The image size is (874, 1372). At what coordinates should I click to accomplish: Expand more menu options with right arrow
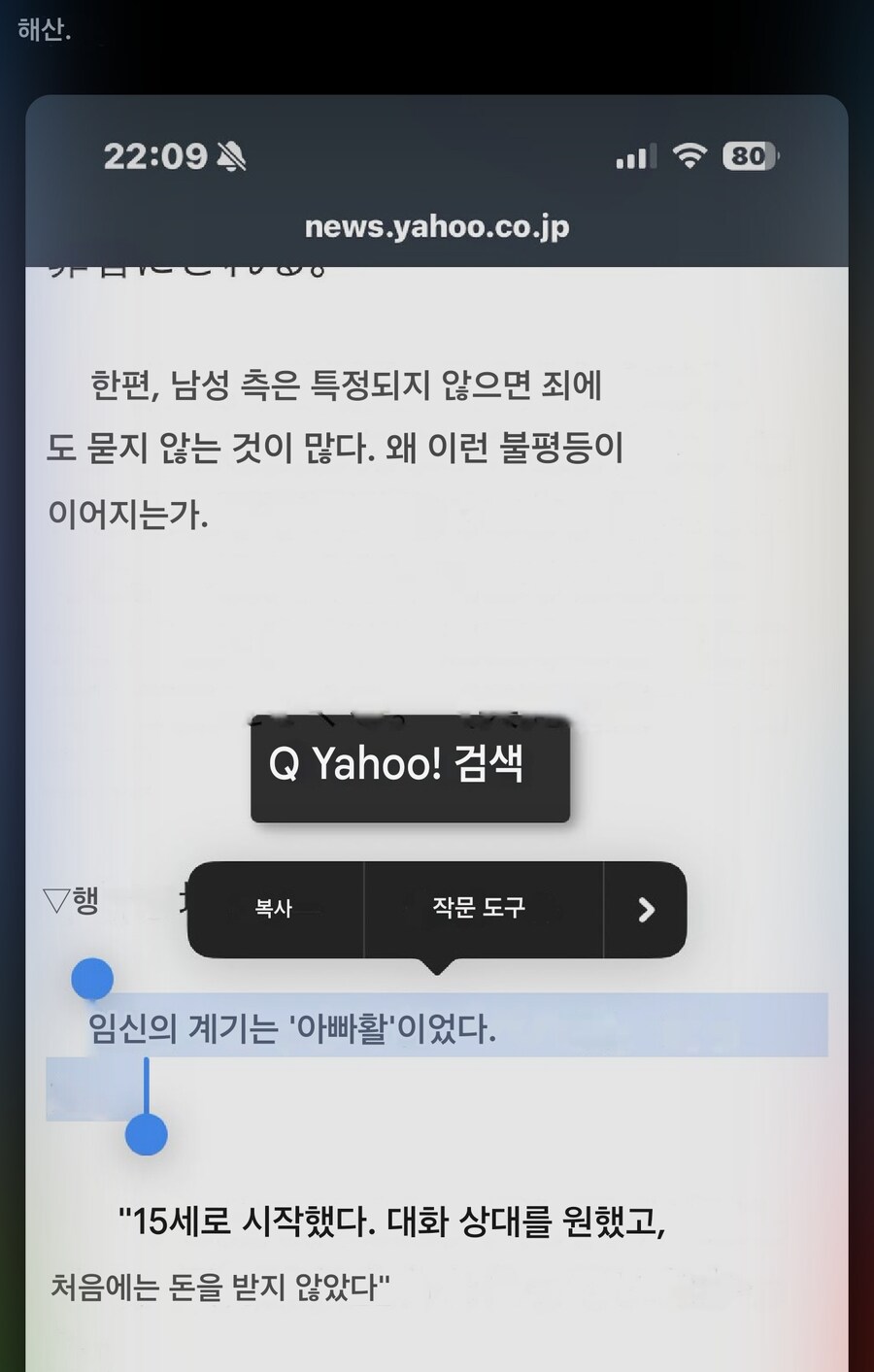pos(646,909)
